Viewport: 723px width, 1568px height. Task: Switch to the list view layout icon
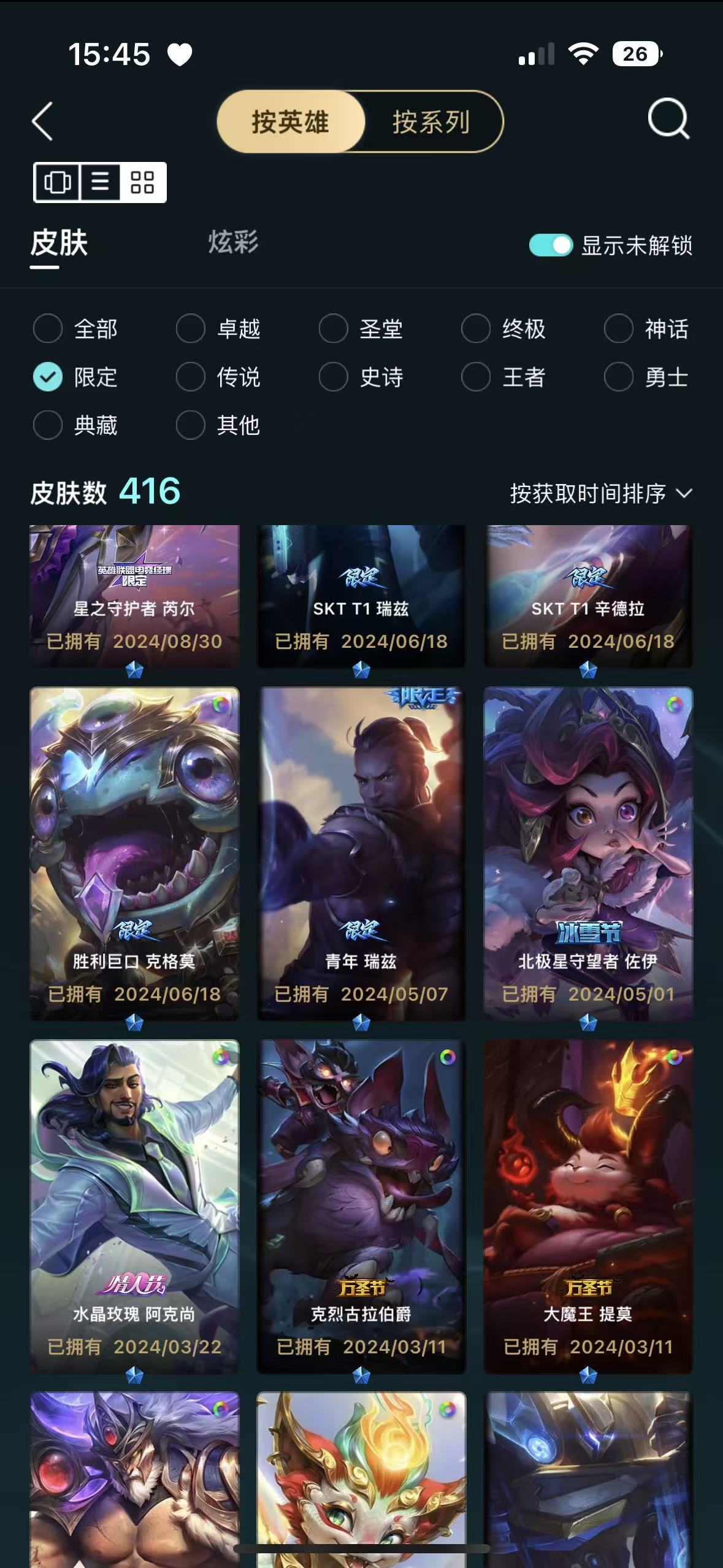point(100,182)
